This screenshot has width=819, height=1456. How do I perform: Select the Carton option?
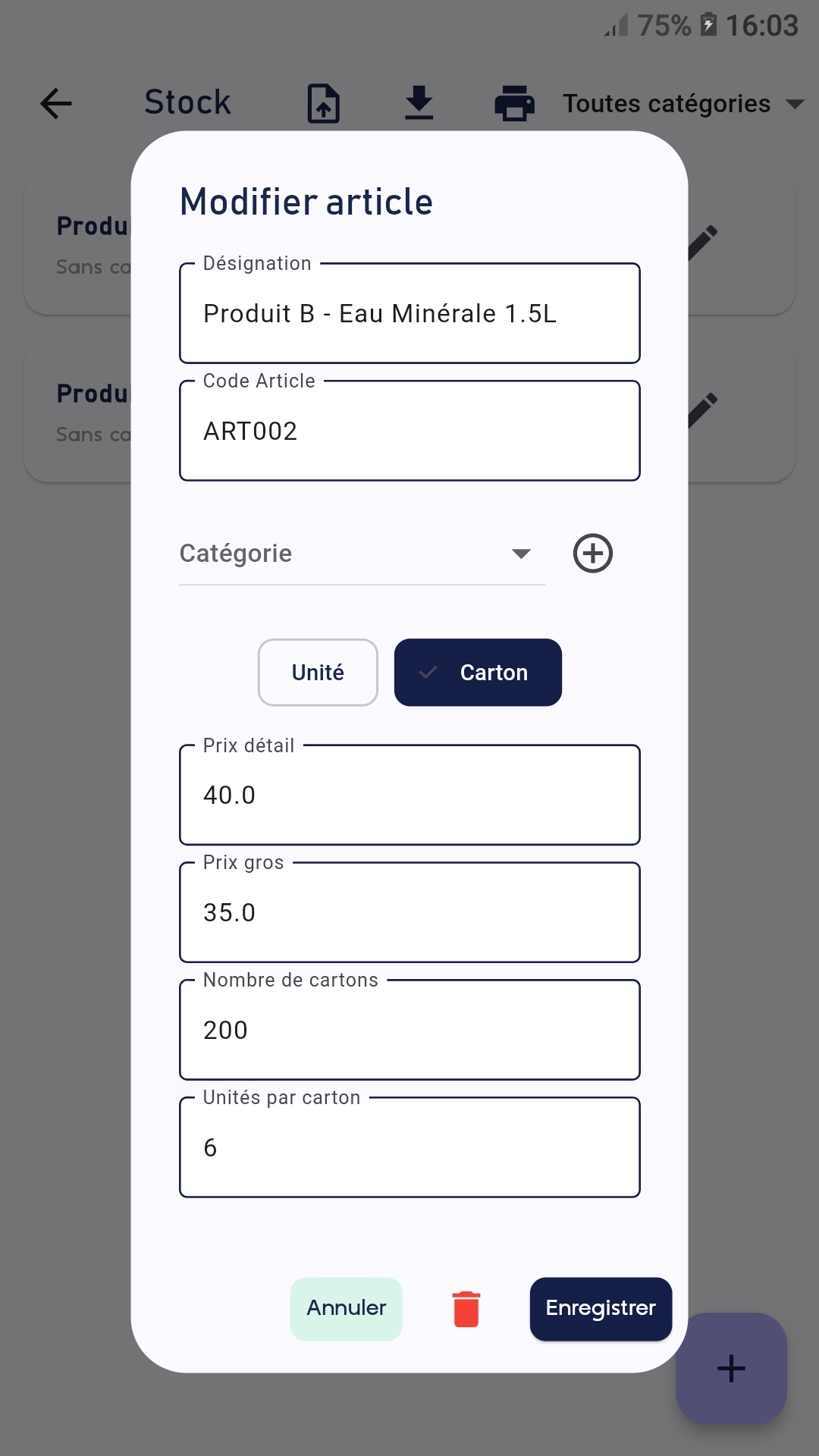(x=478, y=673)
